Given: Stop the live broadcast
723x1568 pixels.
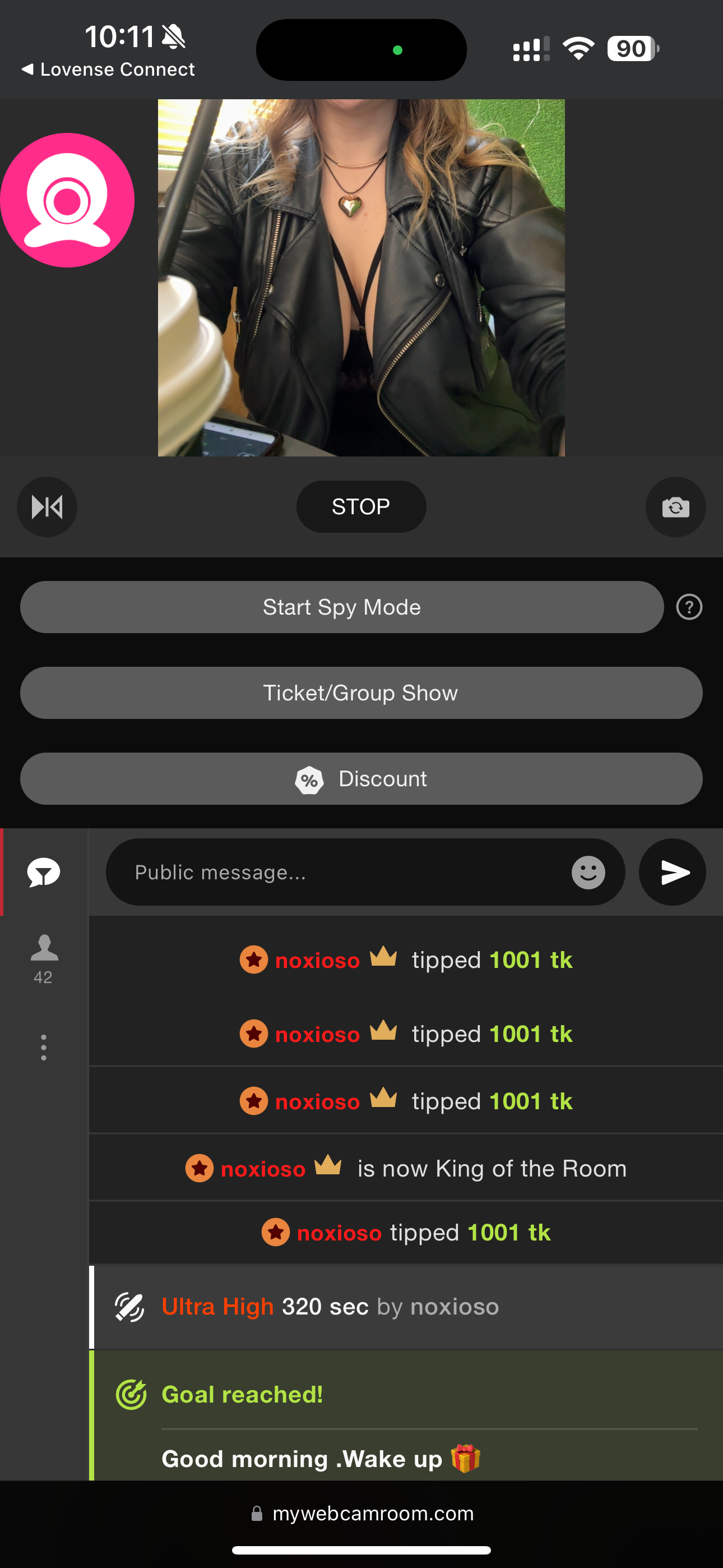Looking at the screenshot, I should click(361, 506).
